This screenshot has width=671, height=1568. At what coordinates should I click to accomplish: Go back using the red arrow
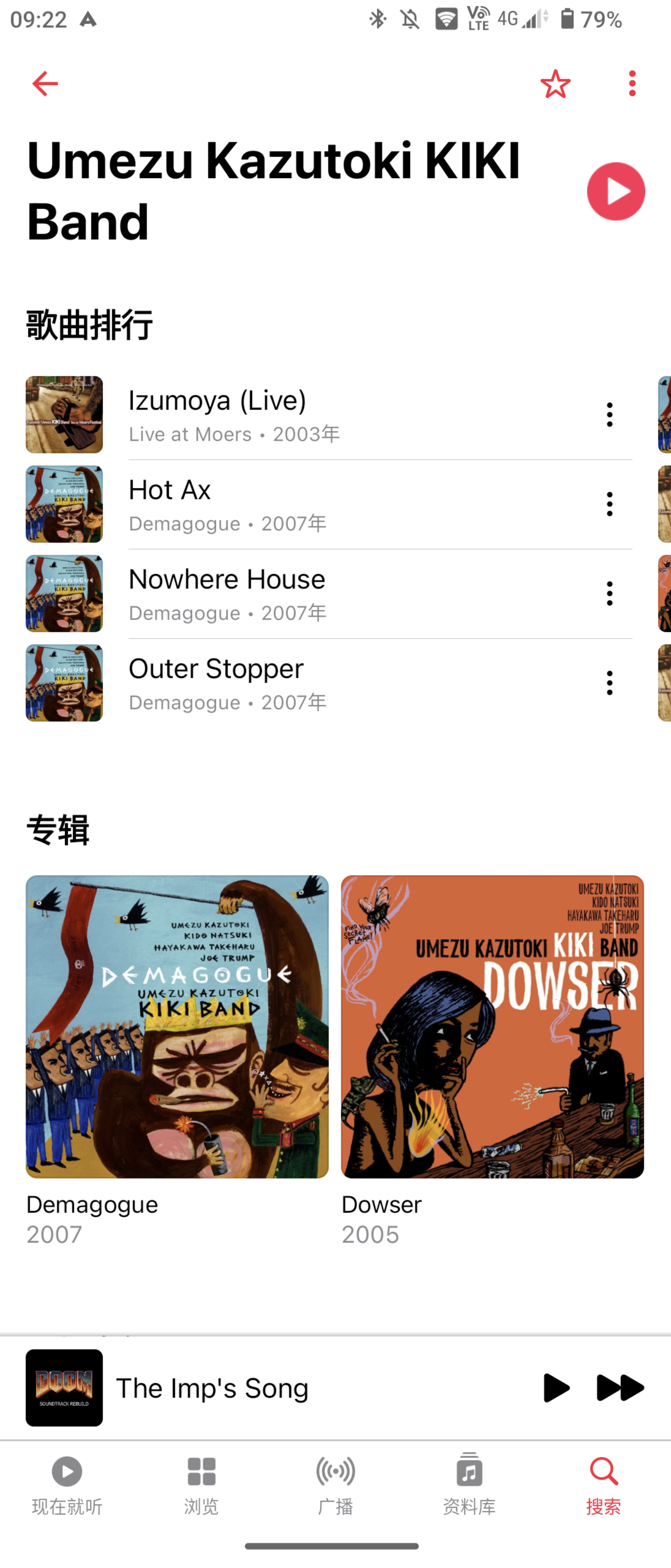click(x=44, y=83)
